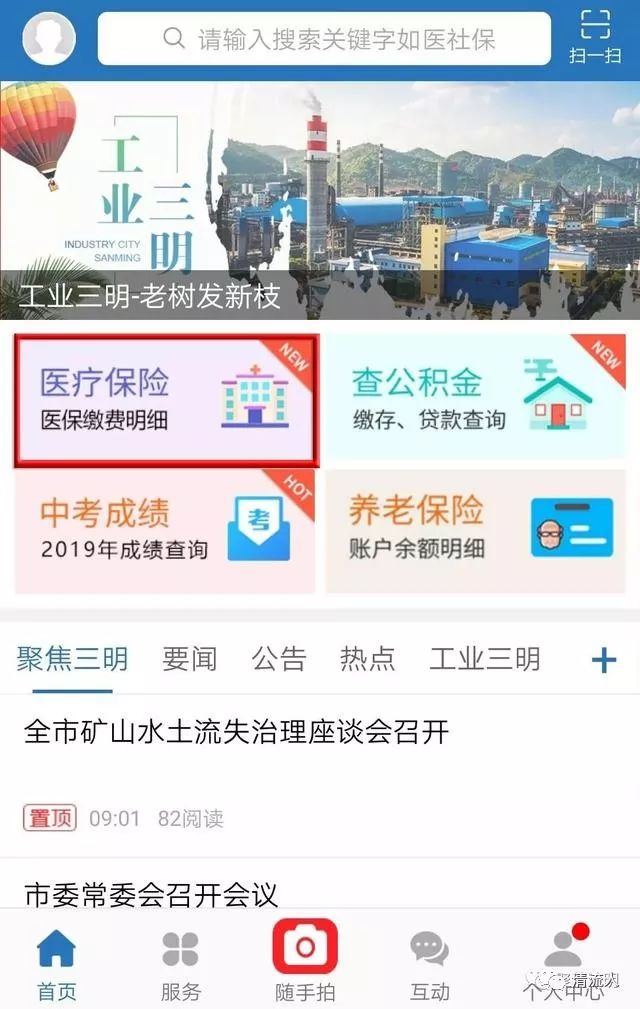Read the article 全市矿山水土流失治理座谈会召开
Viewport: 640px width, 1009px height.
(x=236, y=732)
